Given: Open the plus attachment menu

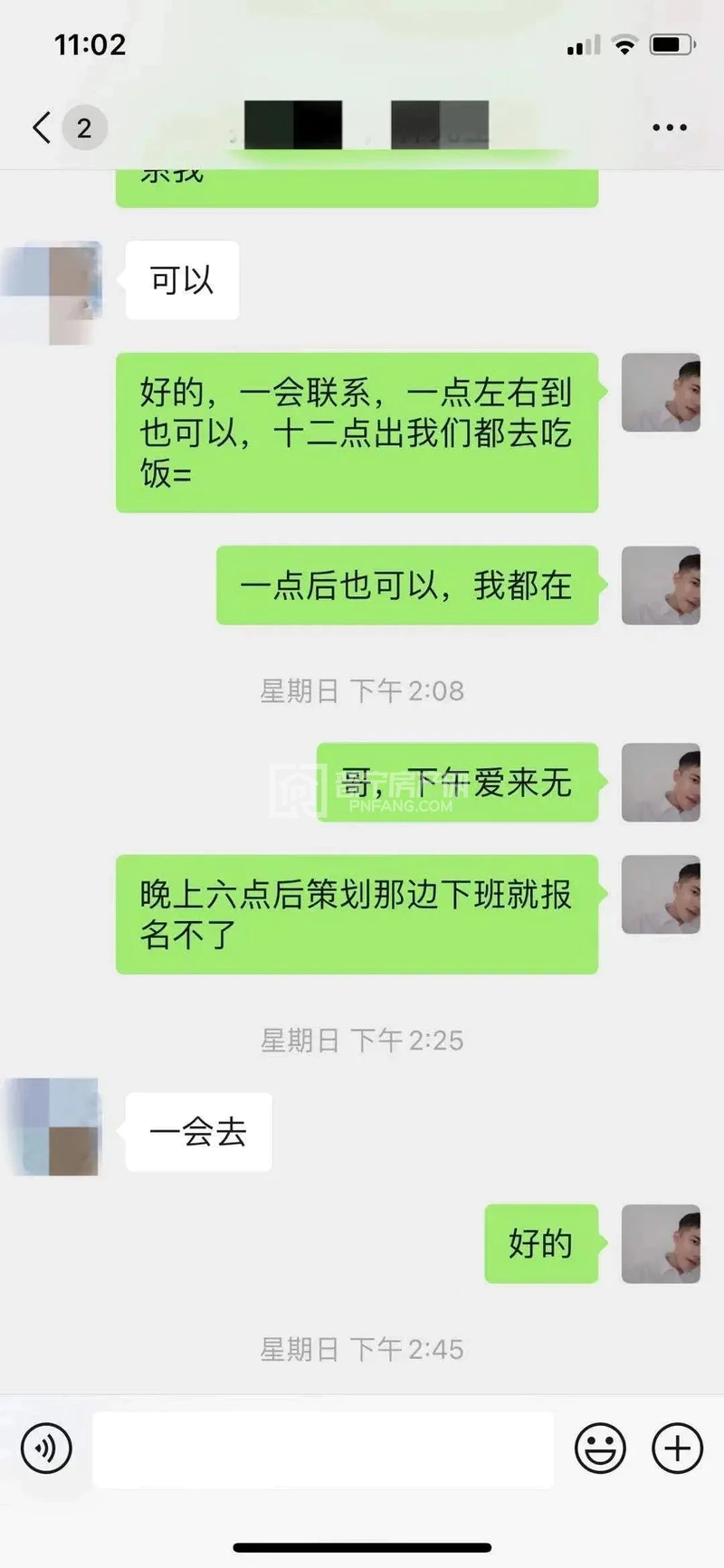Looking at the screenshot, I should pos(677,1449).
